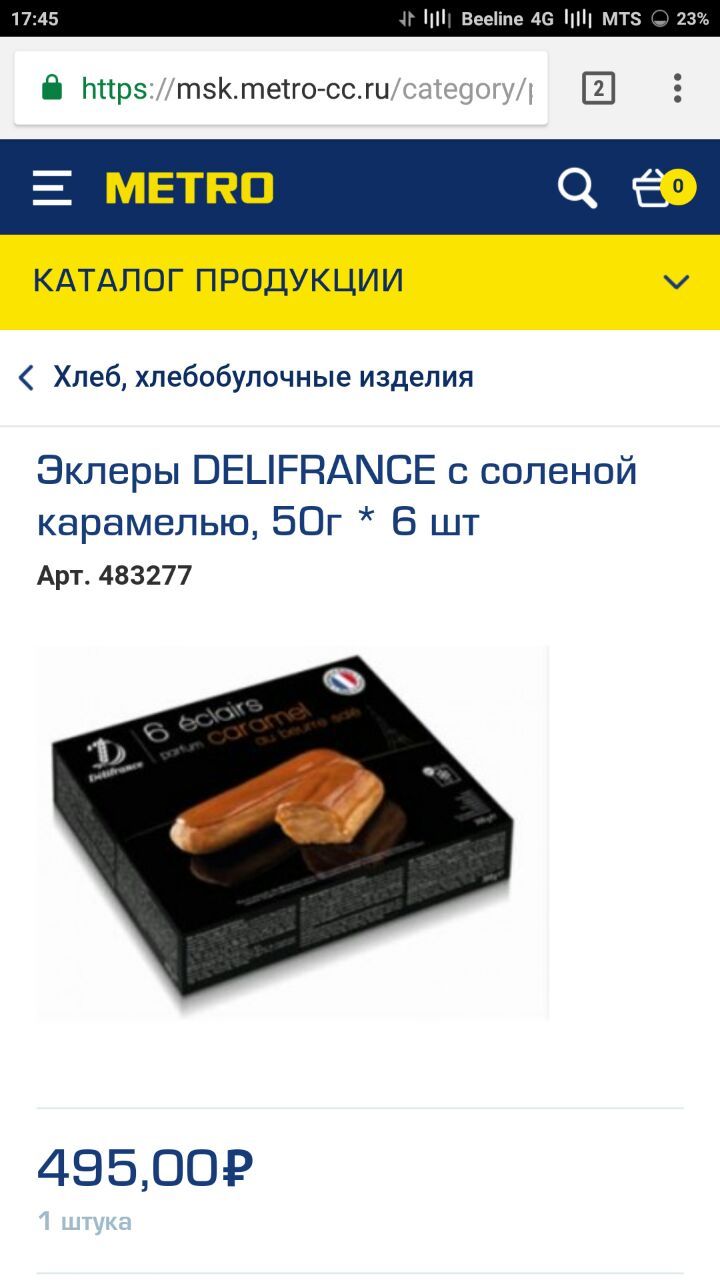Tap the back chevron beside breadcrumb
This screenshot has width=720, height=1280.
pos(25,378)
